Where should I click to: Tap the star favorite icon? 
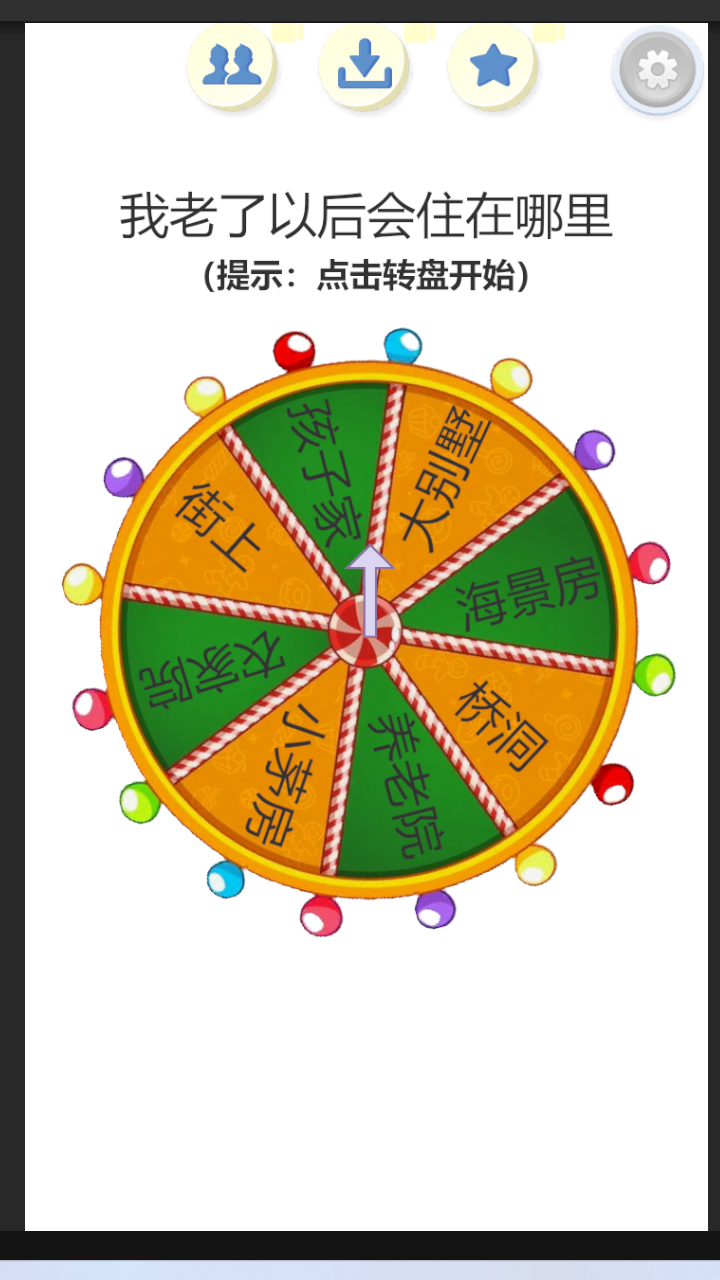click(493, 66)
